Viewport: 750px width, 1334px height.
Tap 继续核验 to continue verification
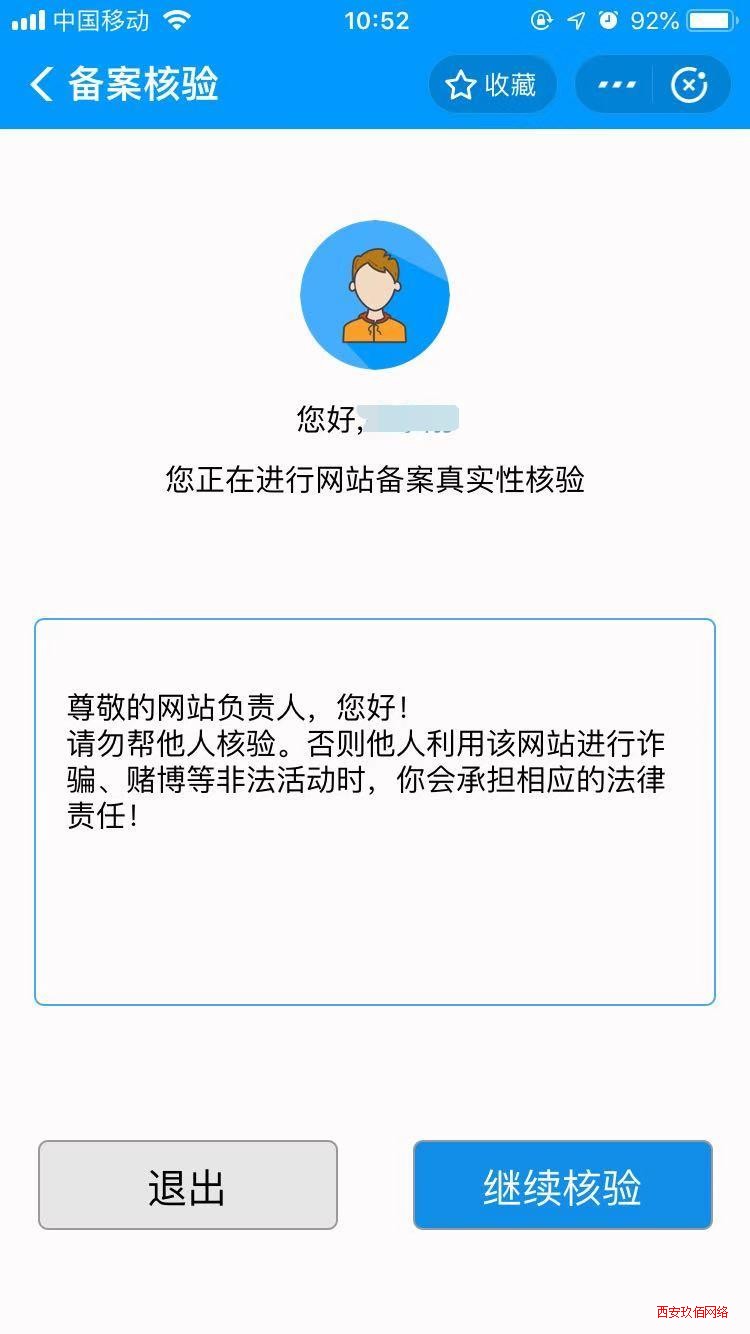coord(562,1185)
